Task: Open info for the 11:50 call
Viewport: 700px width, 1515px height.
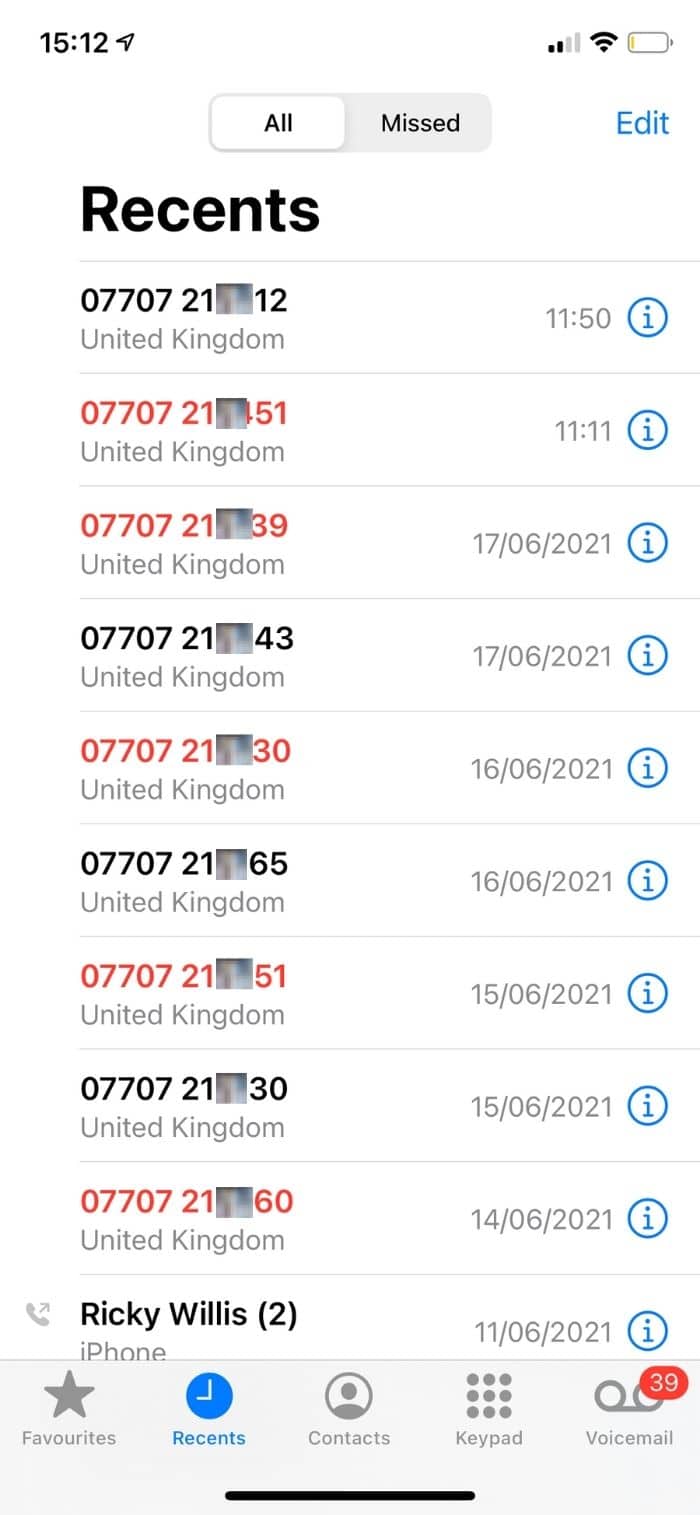Action: (x=647, y=318)
